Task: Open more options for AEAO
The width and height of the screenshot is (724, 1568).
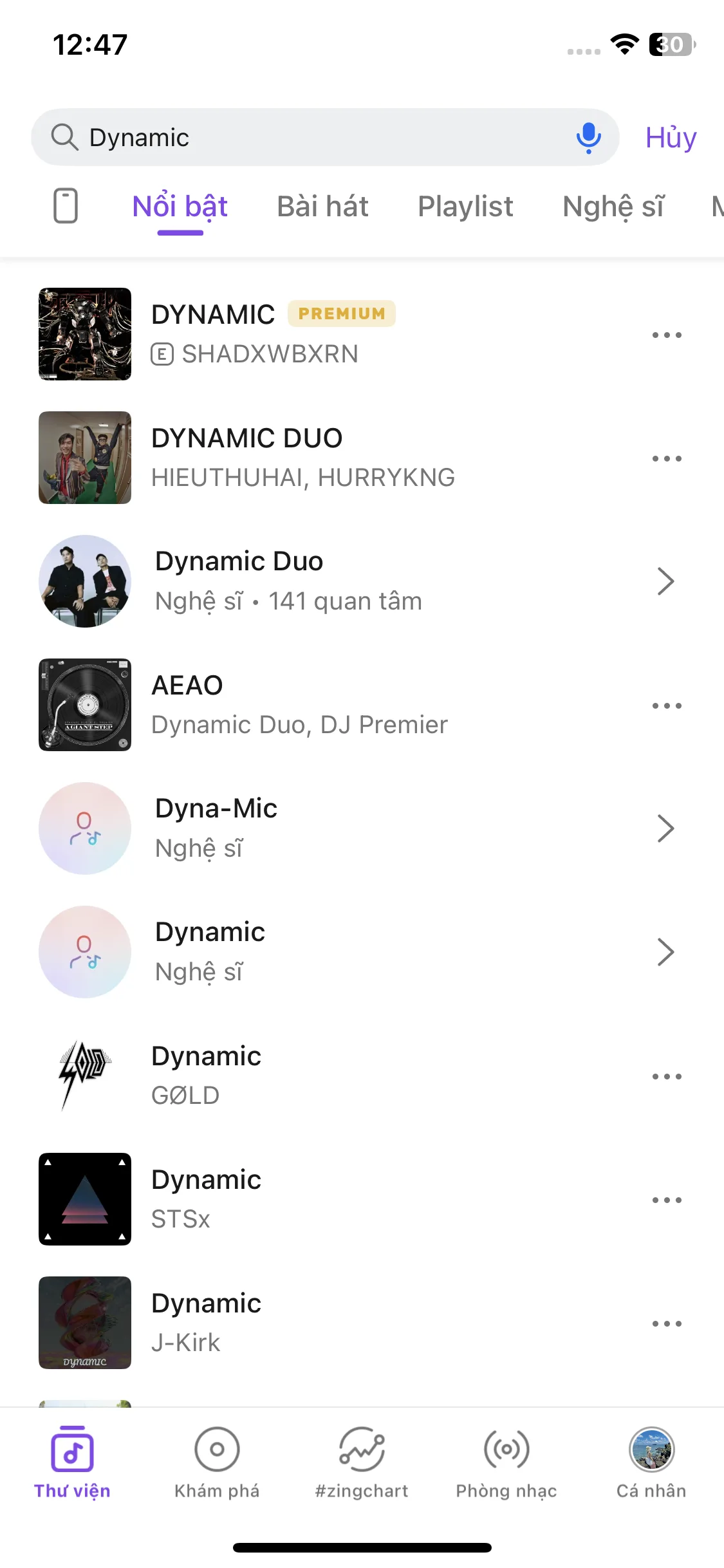Action: [x=666, y=705]
